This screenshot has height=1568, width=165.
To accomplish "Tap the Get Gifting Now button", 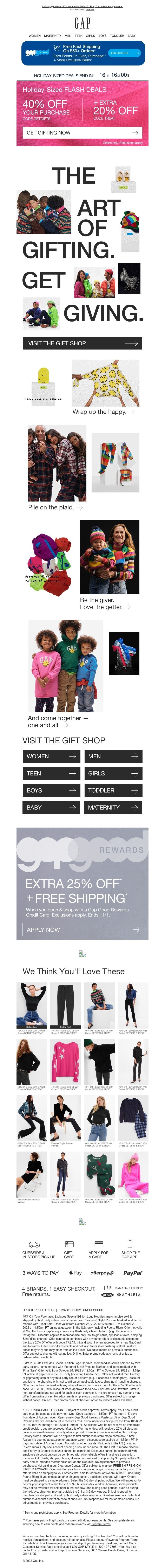I will point(82,132).
